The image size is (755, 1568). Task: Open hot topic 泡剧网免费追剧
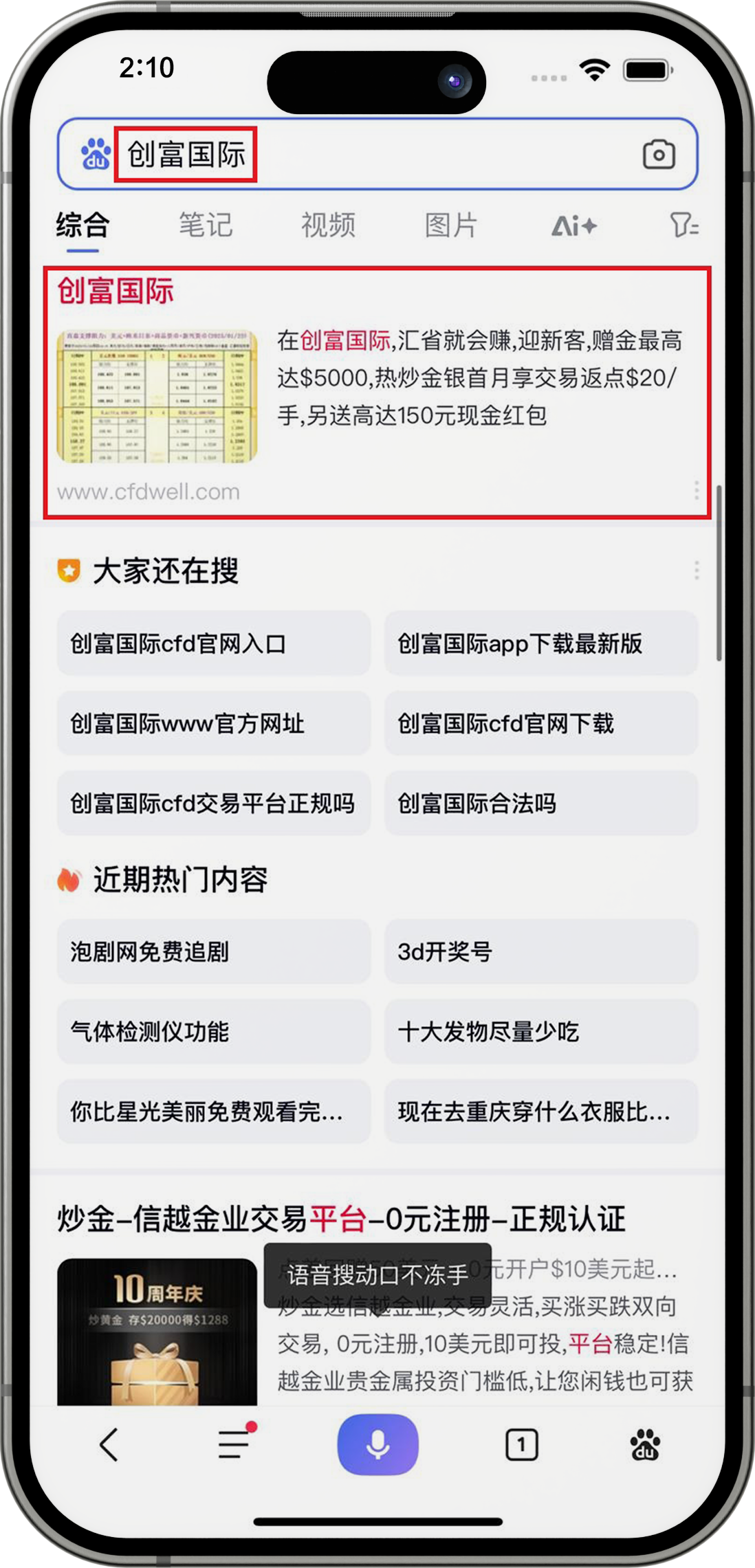tap(213, 952)
